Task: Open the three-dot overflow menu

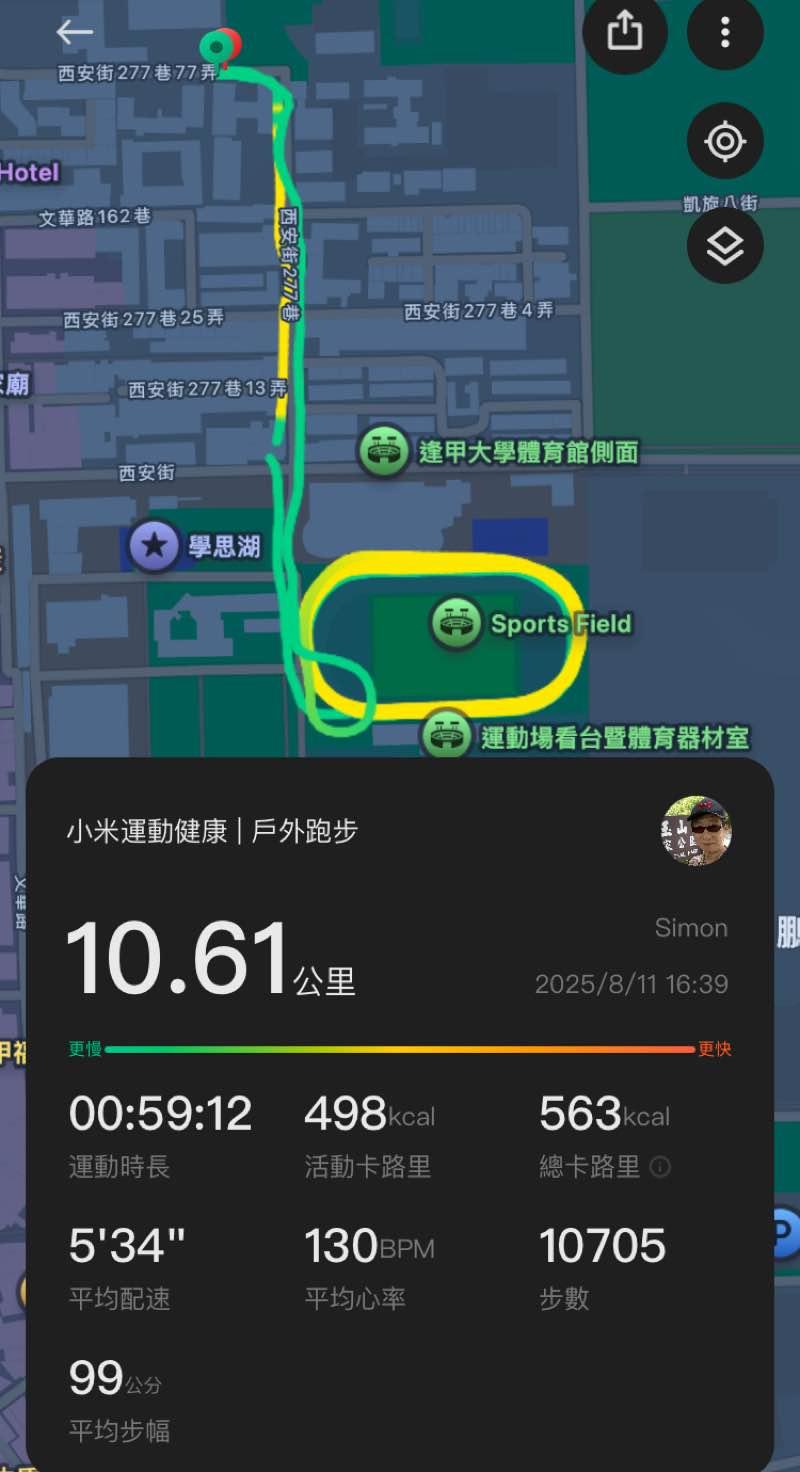Action: pyautogui.click(x=725, y=32)
